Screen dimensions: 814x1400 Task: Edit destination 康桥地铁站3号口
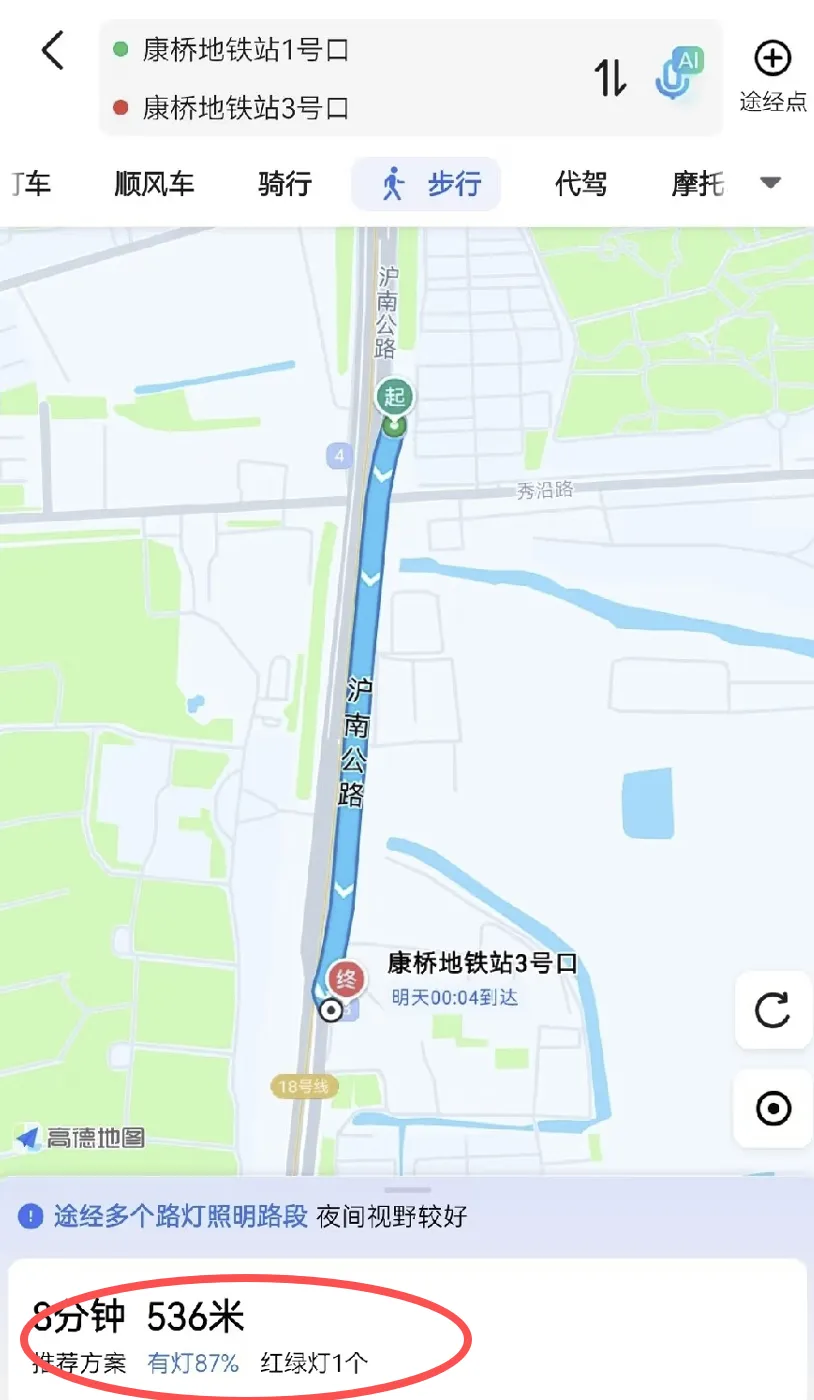(245, 108)
